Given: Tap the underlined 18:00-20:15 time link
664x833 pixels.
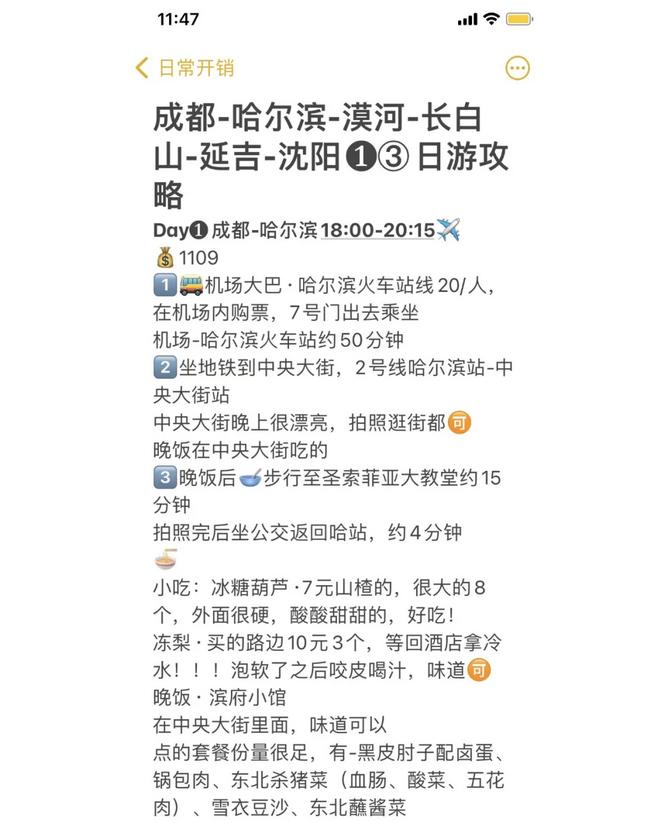Looking at the screenshot, I should [x=377, y=230].
